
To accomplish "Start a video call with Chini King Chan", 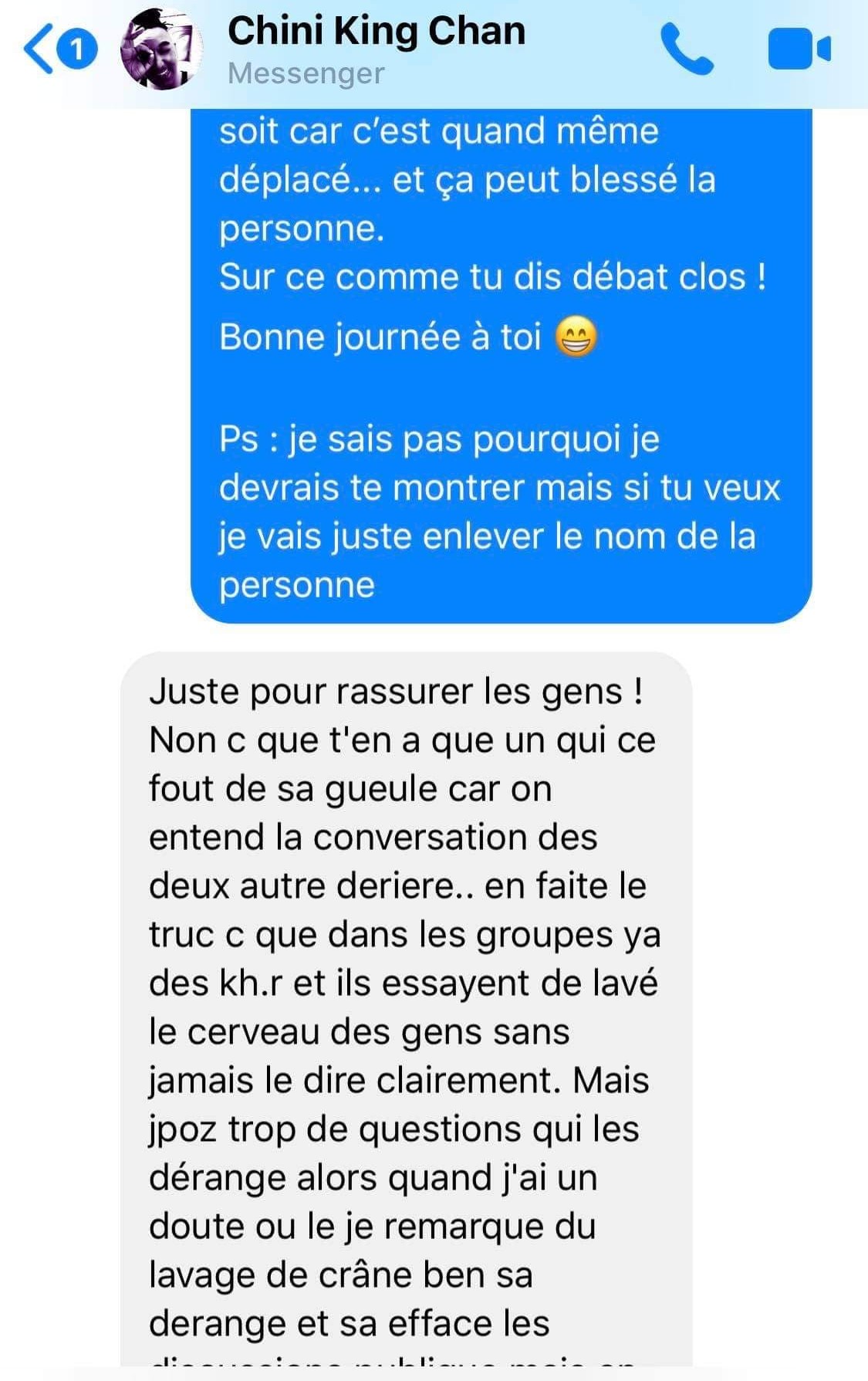I will click(x=799, y=49).
